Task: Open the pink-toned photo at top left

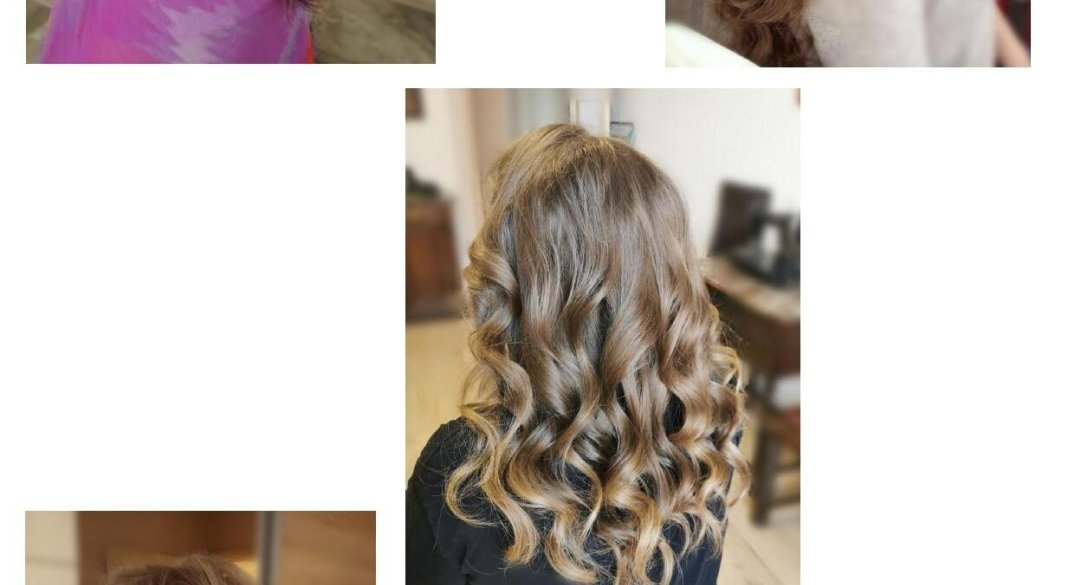Action: coord(230,31)
